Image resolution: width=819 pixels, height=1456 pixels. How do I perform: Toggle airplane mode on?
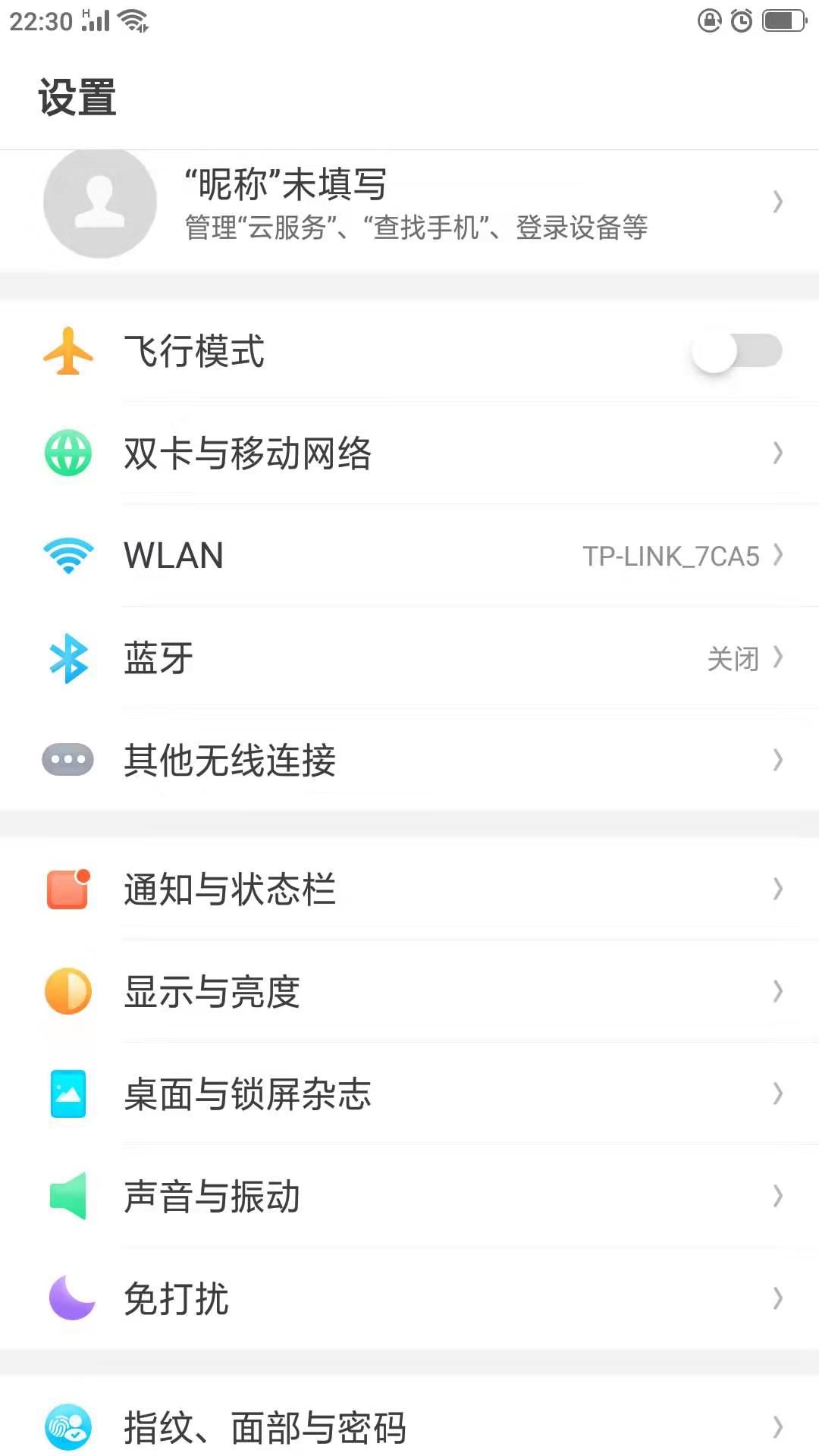734,351
